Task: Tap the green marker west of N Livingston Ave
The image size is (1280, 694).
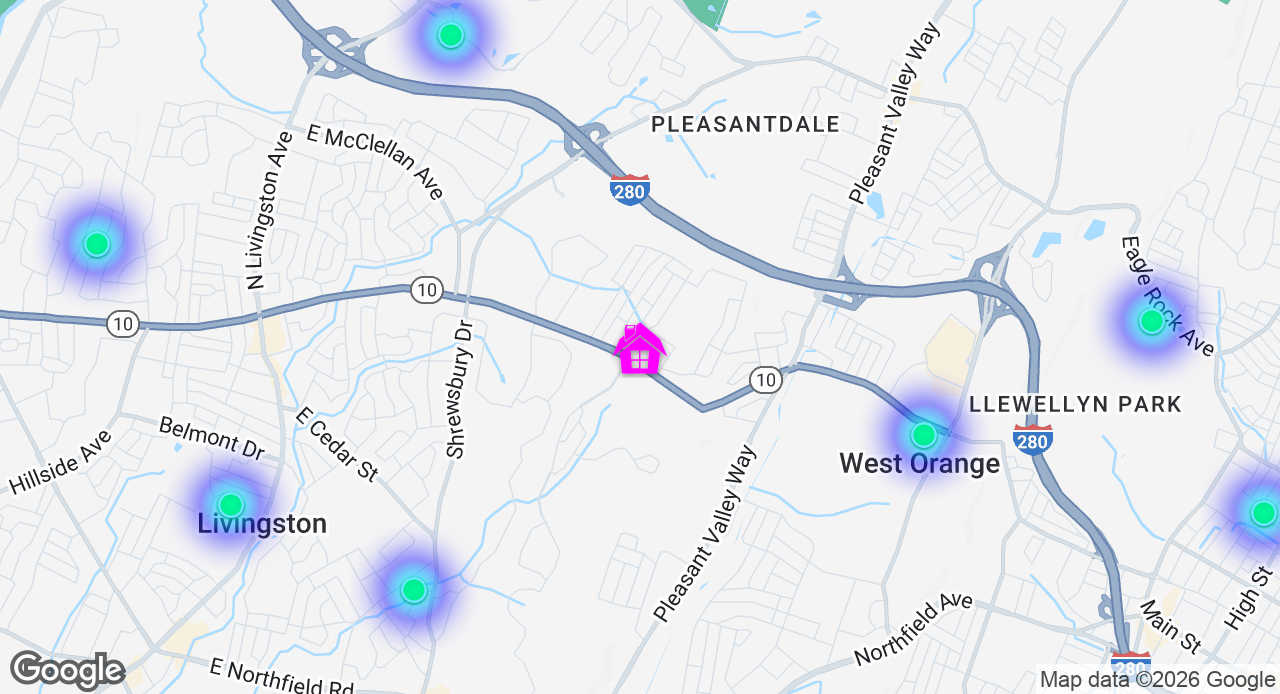Action: tap(96, 244)
